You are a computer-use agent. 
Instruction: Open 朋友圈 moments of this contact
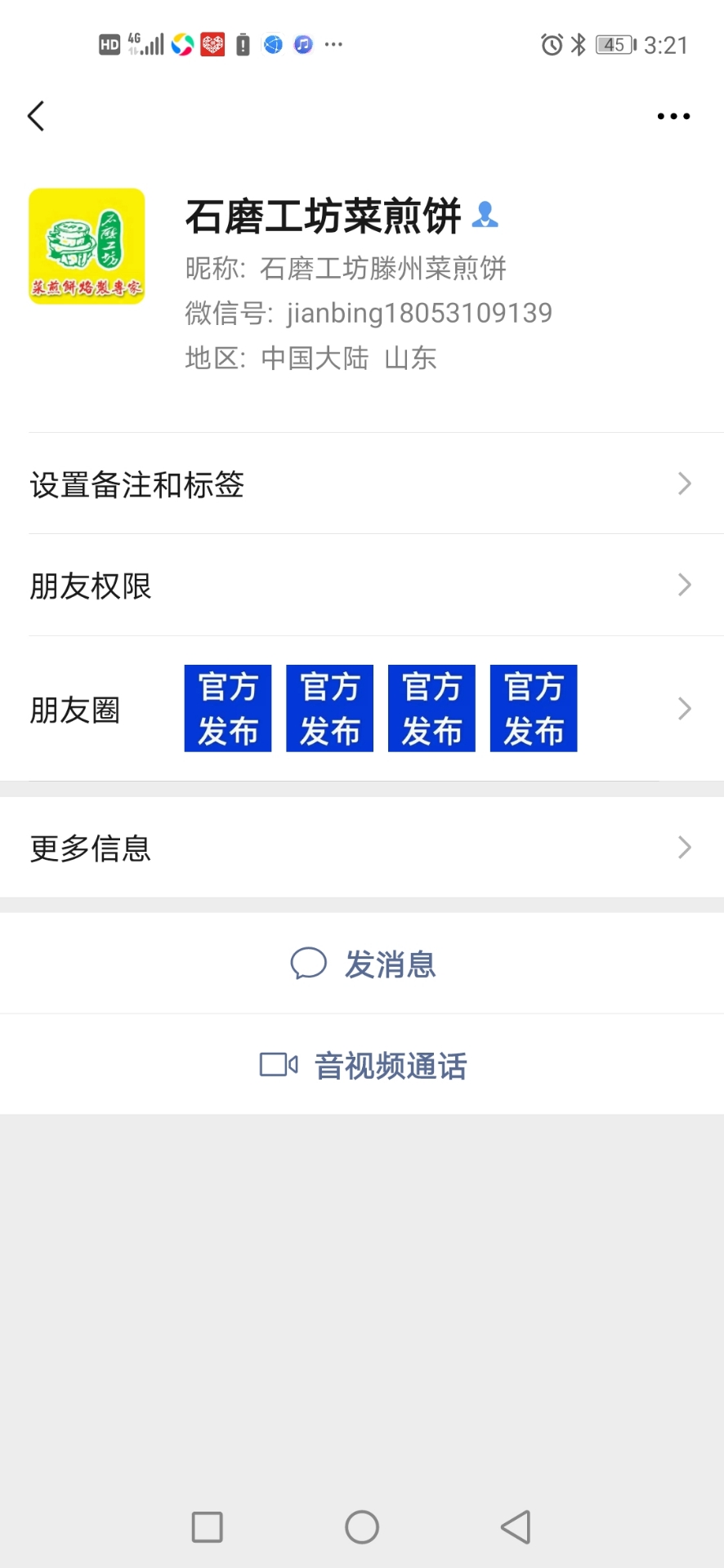point(362,709)
